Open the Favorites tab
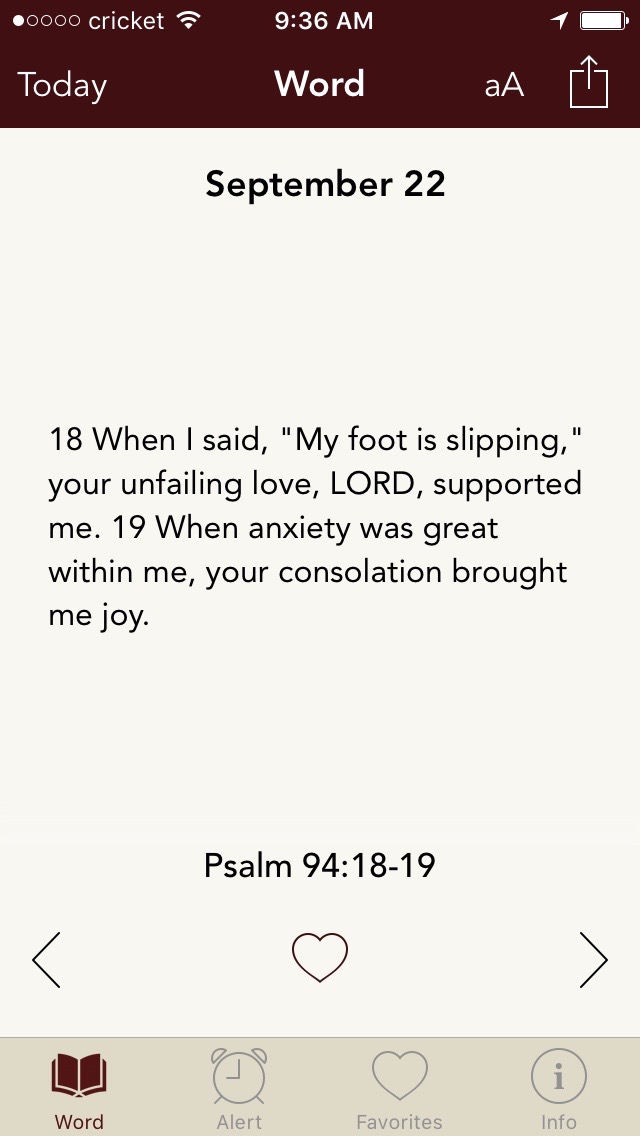Screen dimensions: 640x1136 coord(399,1089)
